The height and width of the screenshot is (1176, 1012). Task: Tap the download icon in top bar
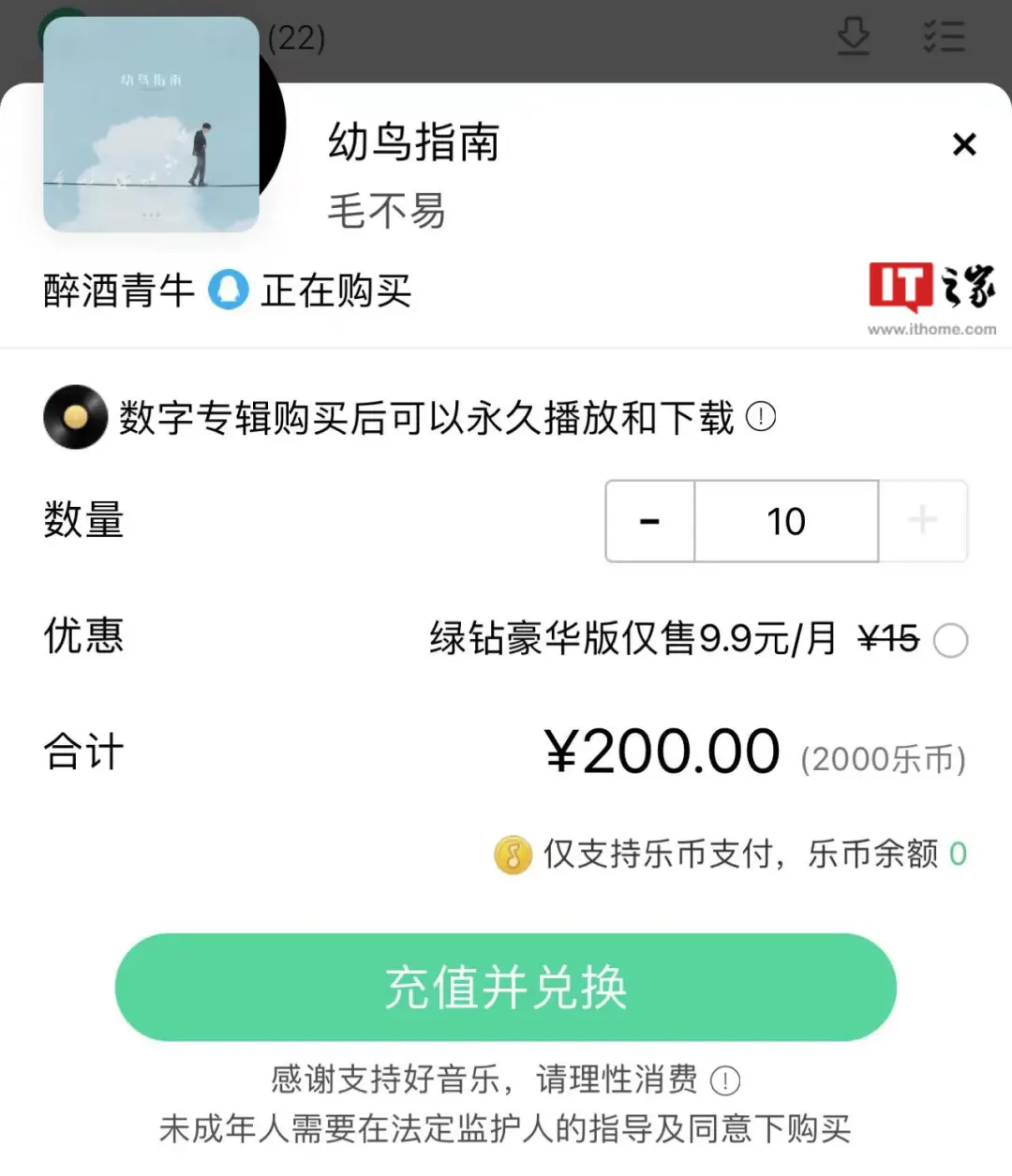click(853, 37)
